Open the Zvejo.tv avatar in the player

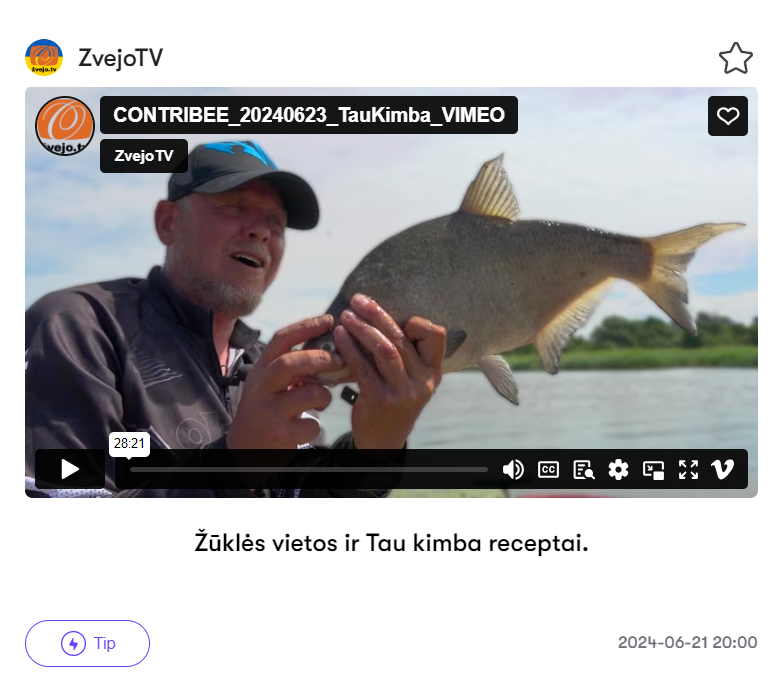64,126
